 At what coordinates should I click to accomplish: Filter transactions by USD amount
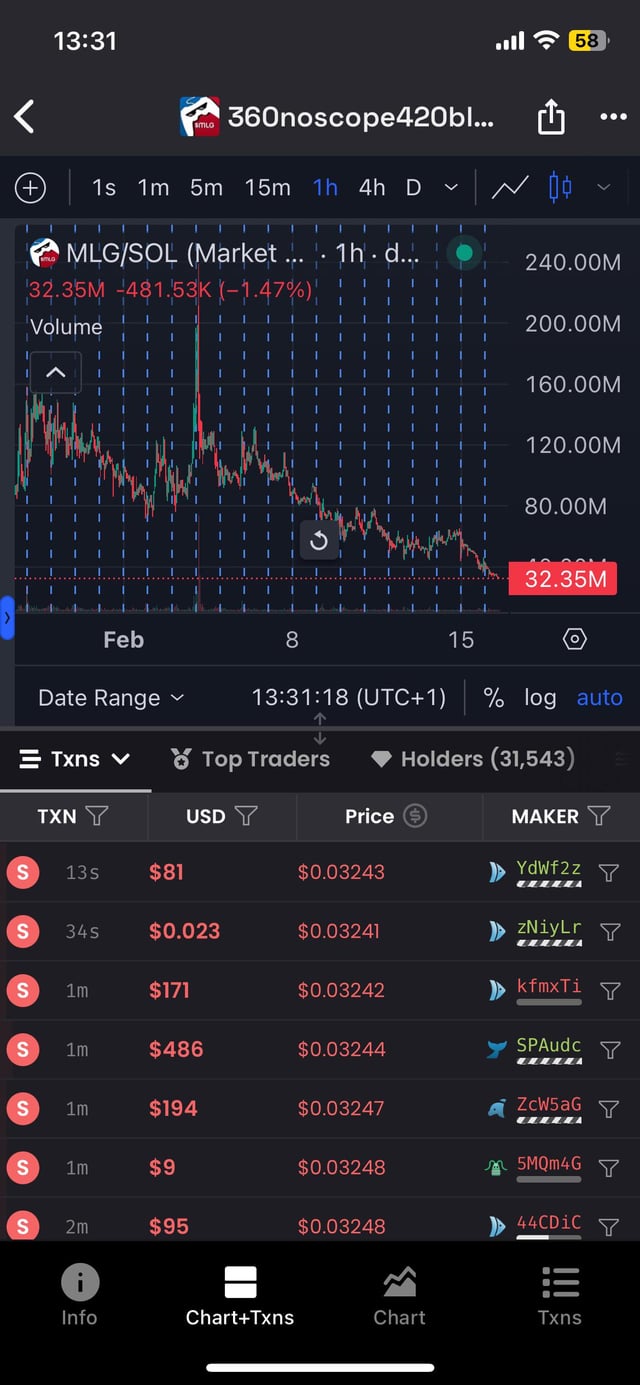pos(246,817)
